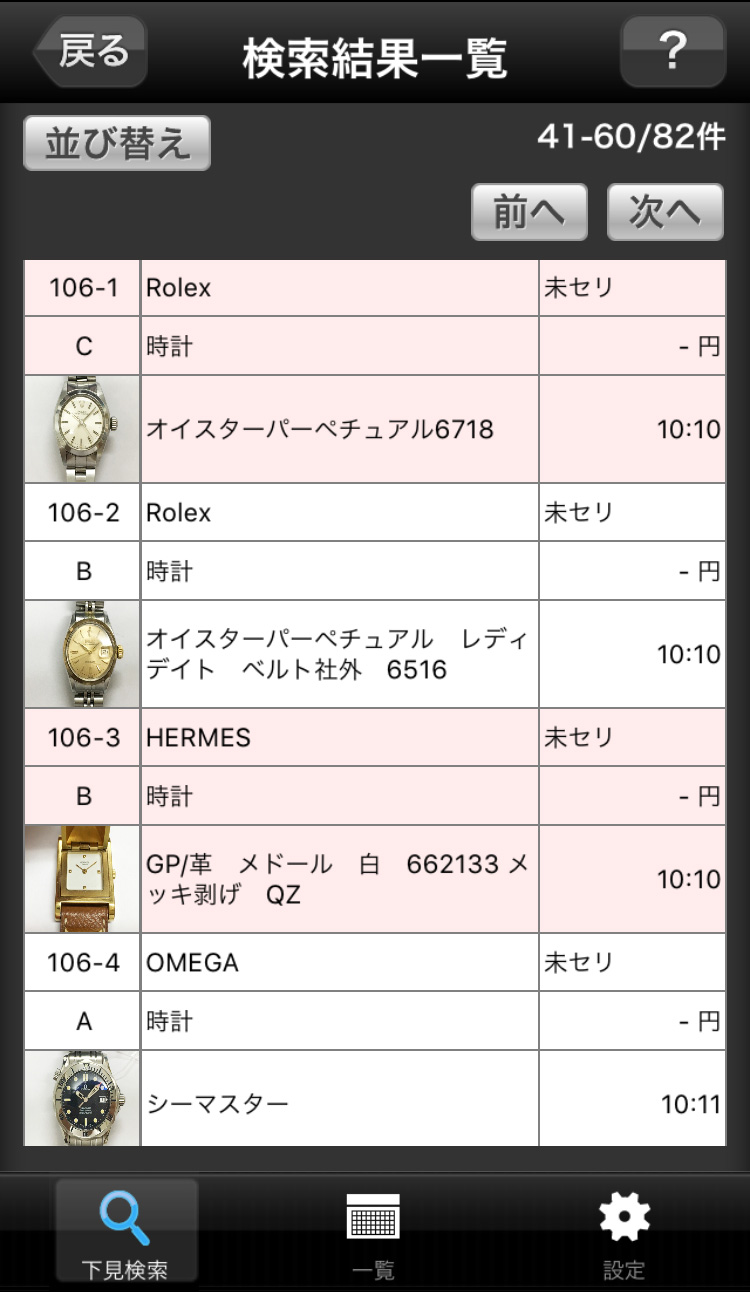
Task: Open item 106-2 Rolex レディデイト 6516
Action: point(375,596)
